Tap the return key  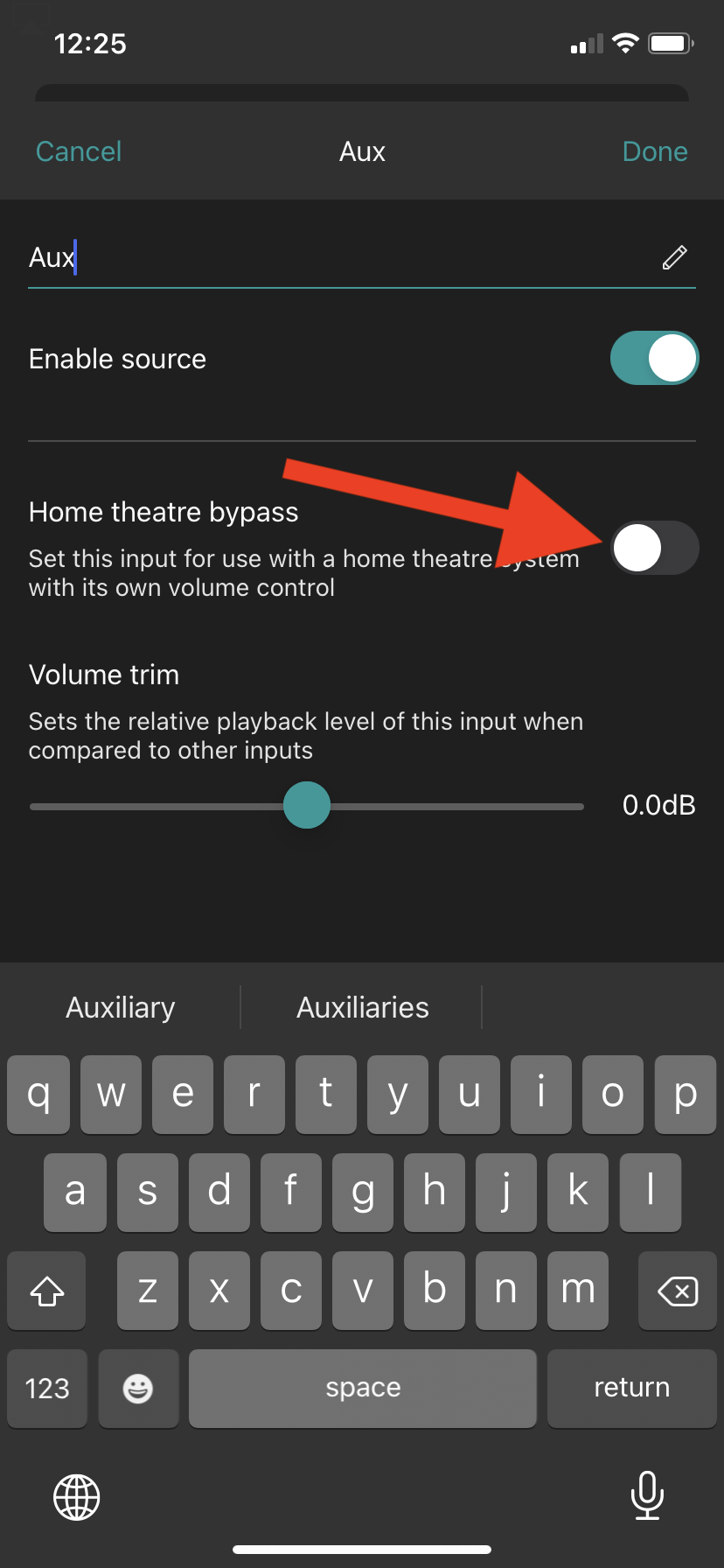(631, 1388)
